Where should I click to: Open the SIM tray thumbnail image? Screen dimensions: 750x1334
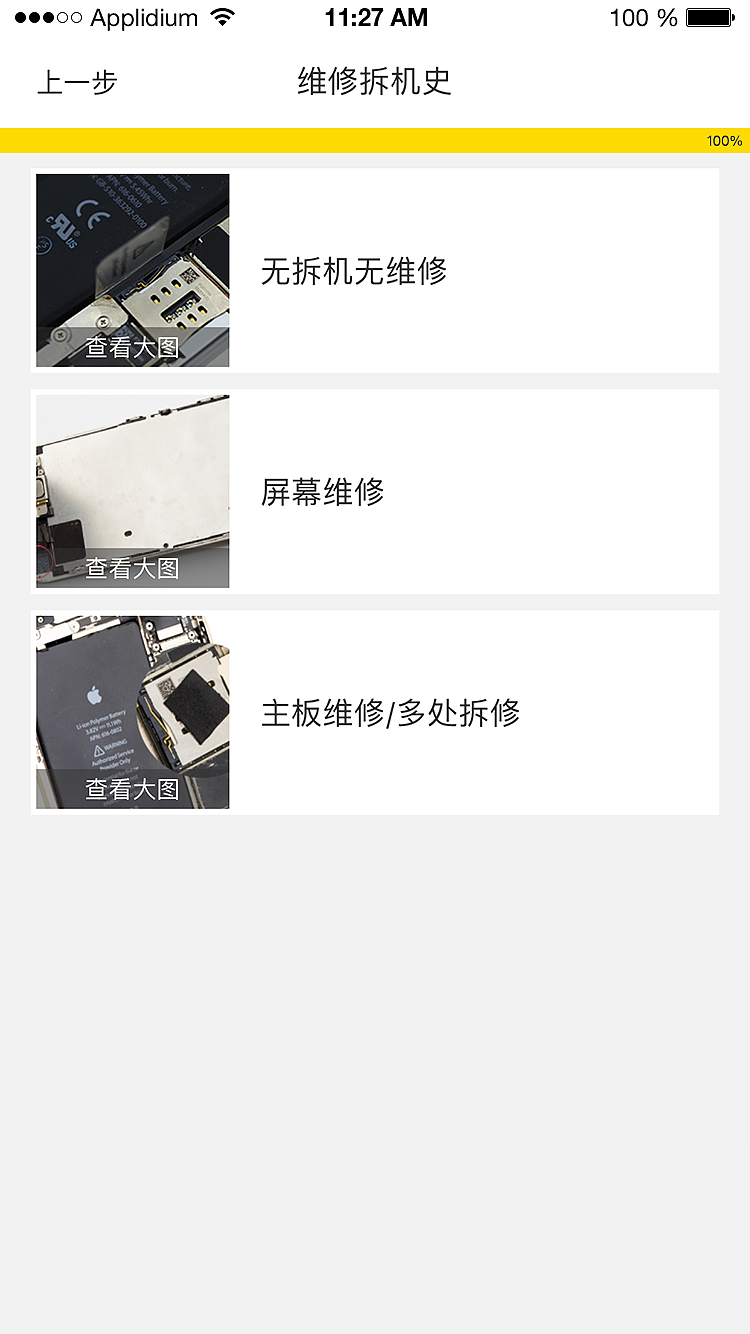[x=131, y=250]
